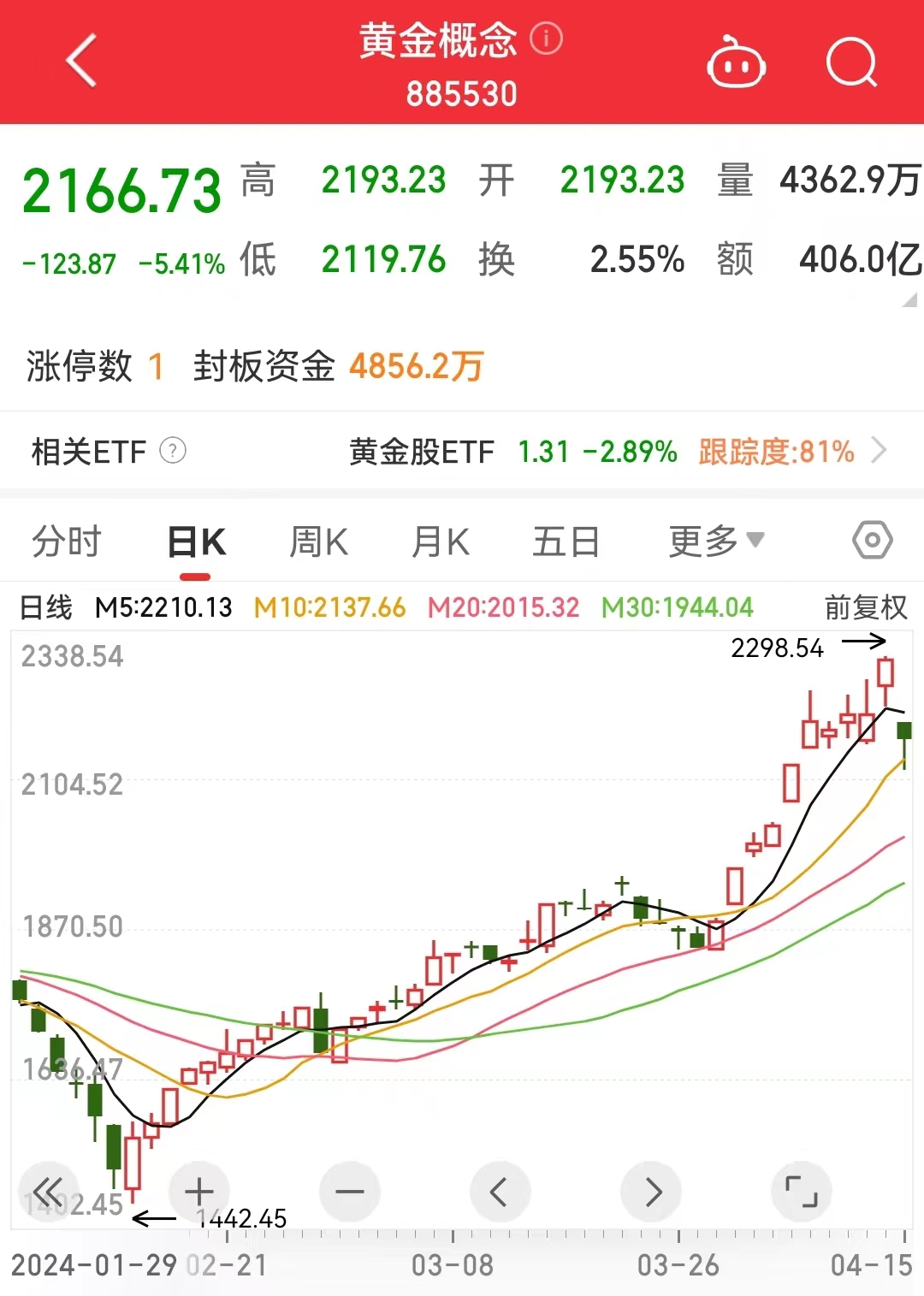Go back using the top-left arrow
The width and height of the screenshot is (924, 1296).
(x=82, y=62)
